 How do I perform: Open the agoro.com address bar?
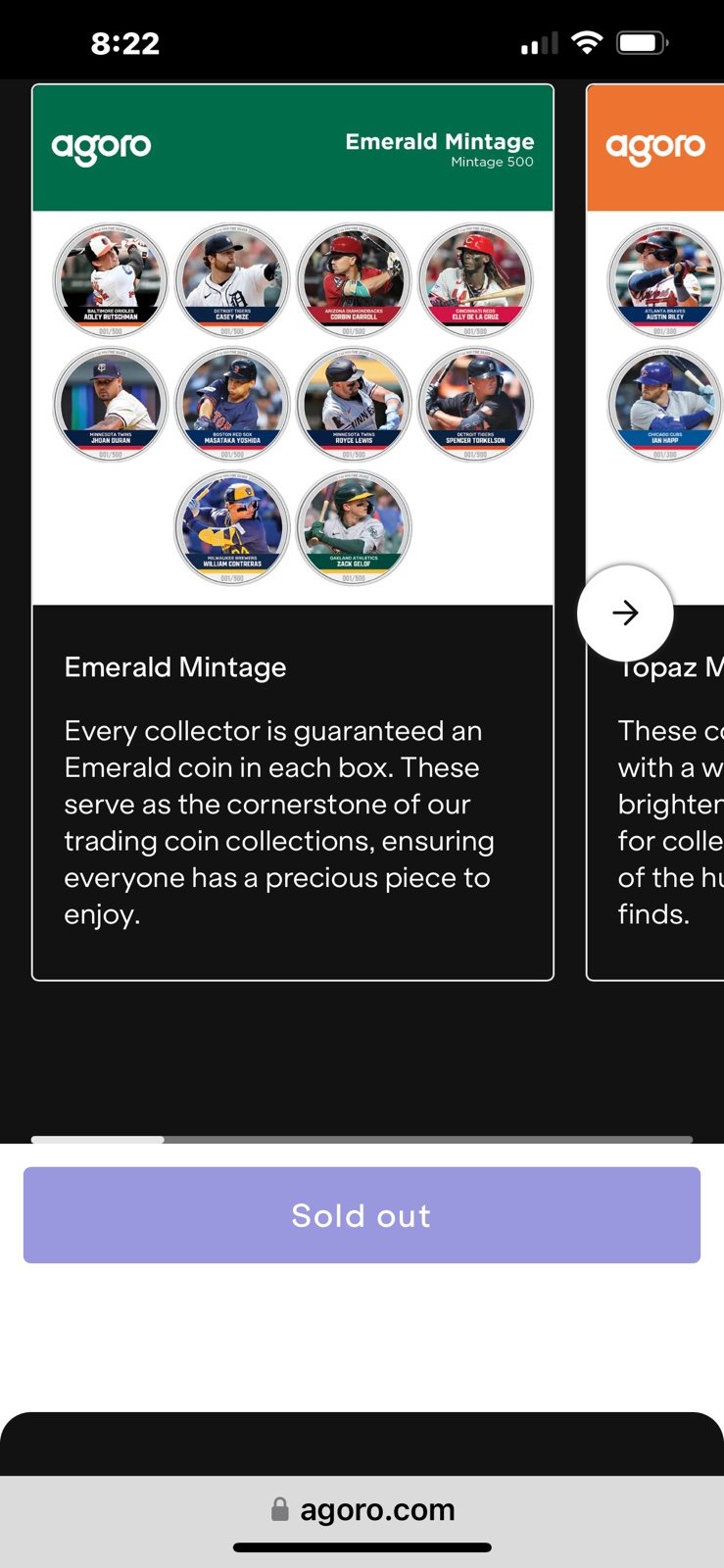pos(362,1510)
